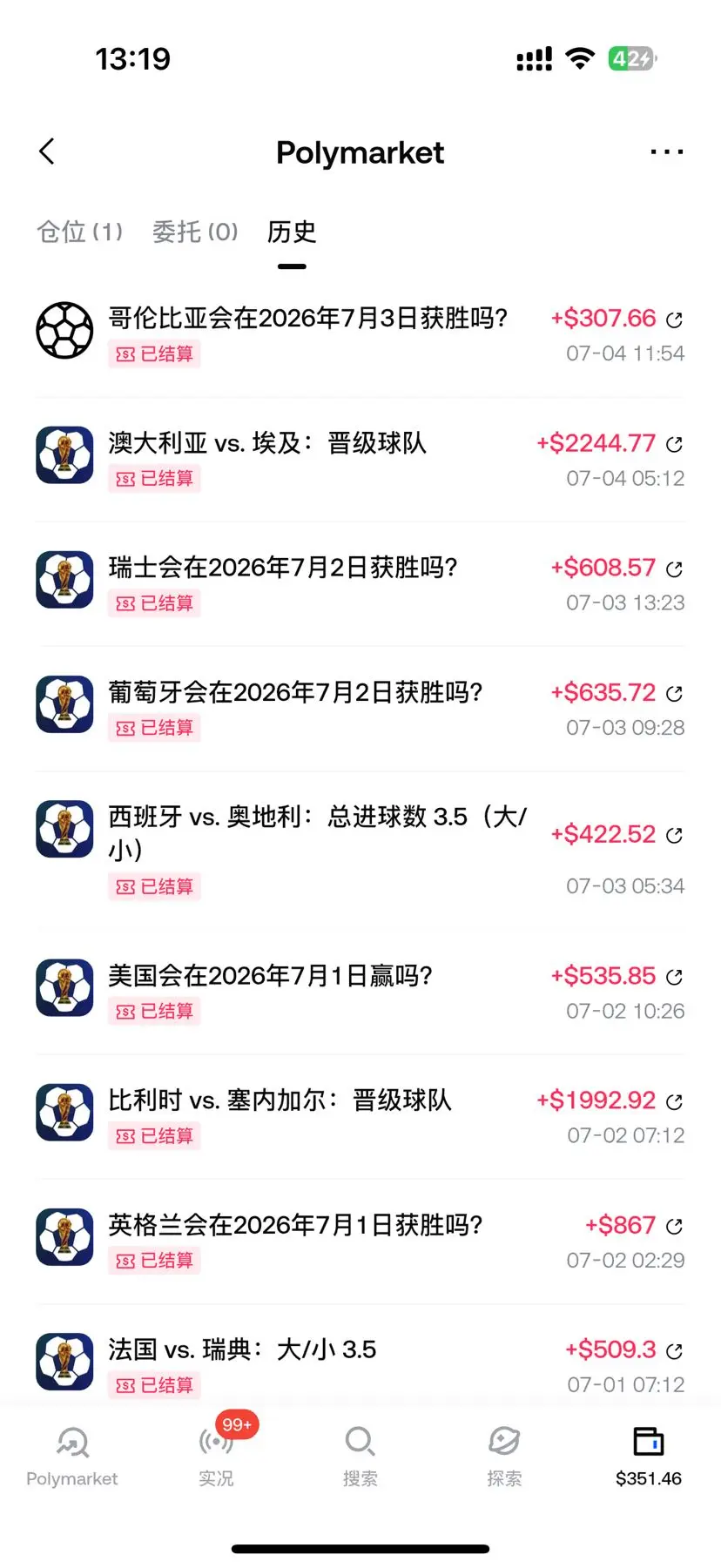Switch to the 仓位 (1) tab
Image resolution: width=721 pixels, height=1568 pixels.
(x=80, y=232)
